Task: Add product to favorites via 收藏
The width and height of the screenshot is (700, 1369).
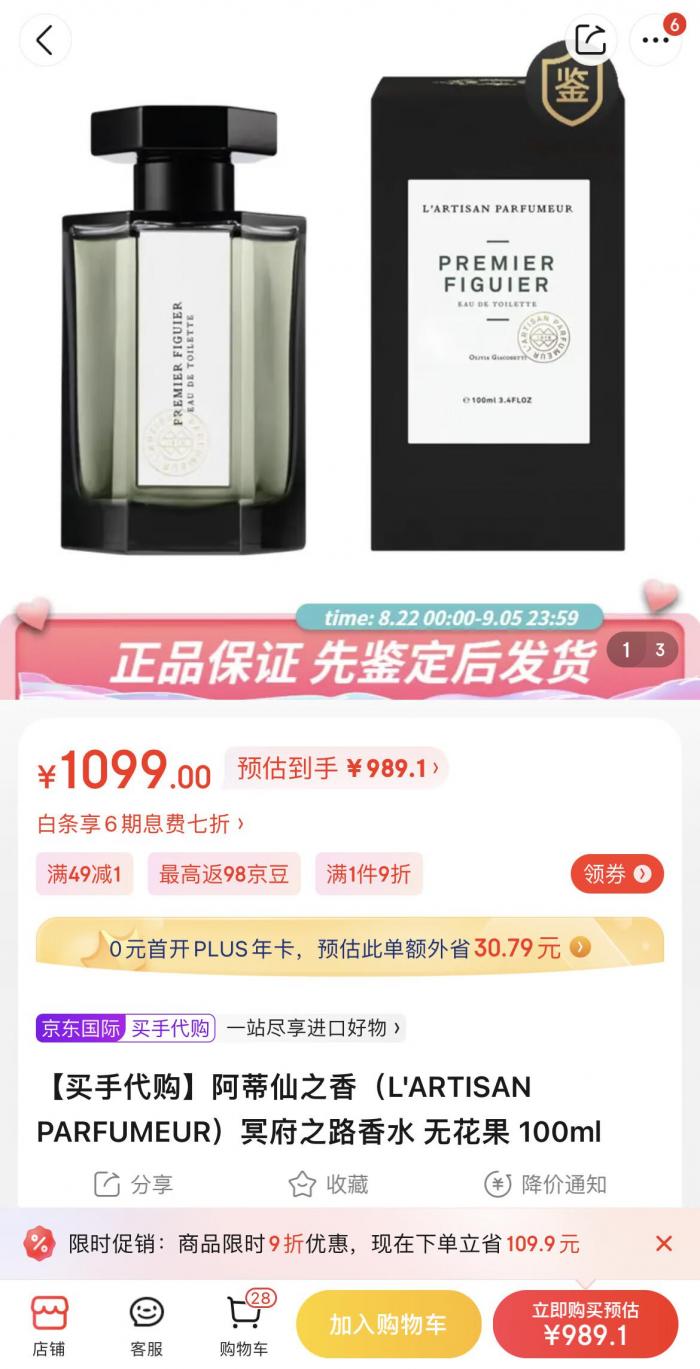Action: (328, 1184)
